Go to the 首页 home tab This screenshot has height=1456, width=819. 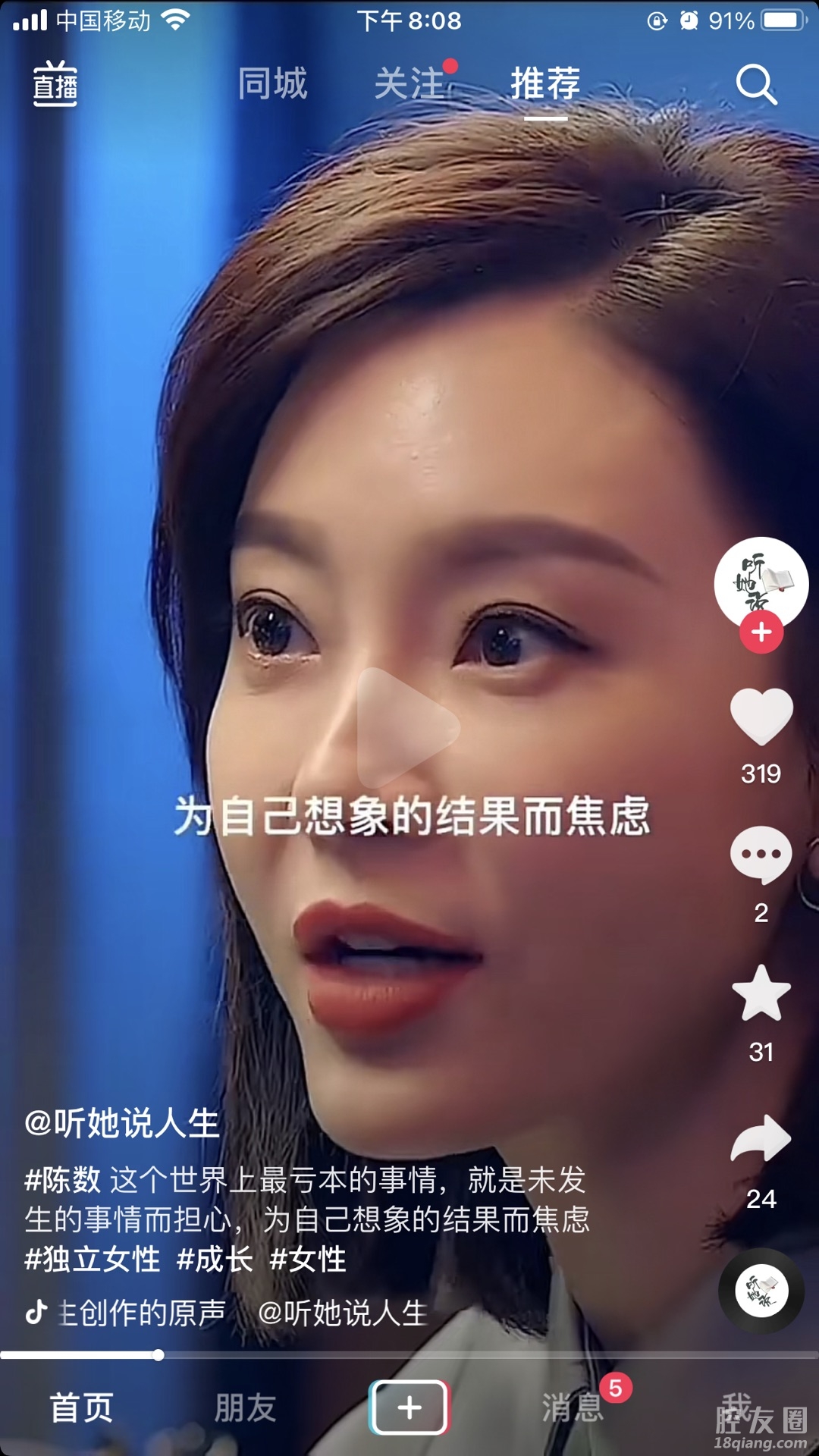[x=81, y=1408]
